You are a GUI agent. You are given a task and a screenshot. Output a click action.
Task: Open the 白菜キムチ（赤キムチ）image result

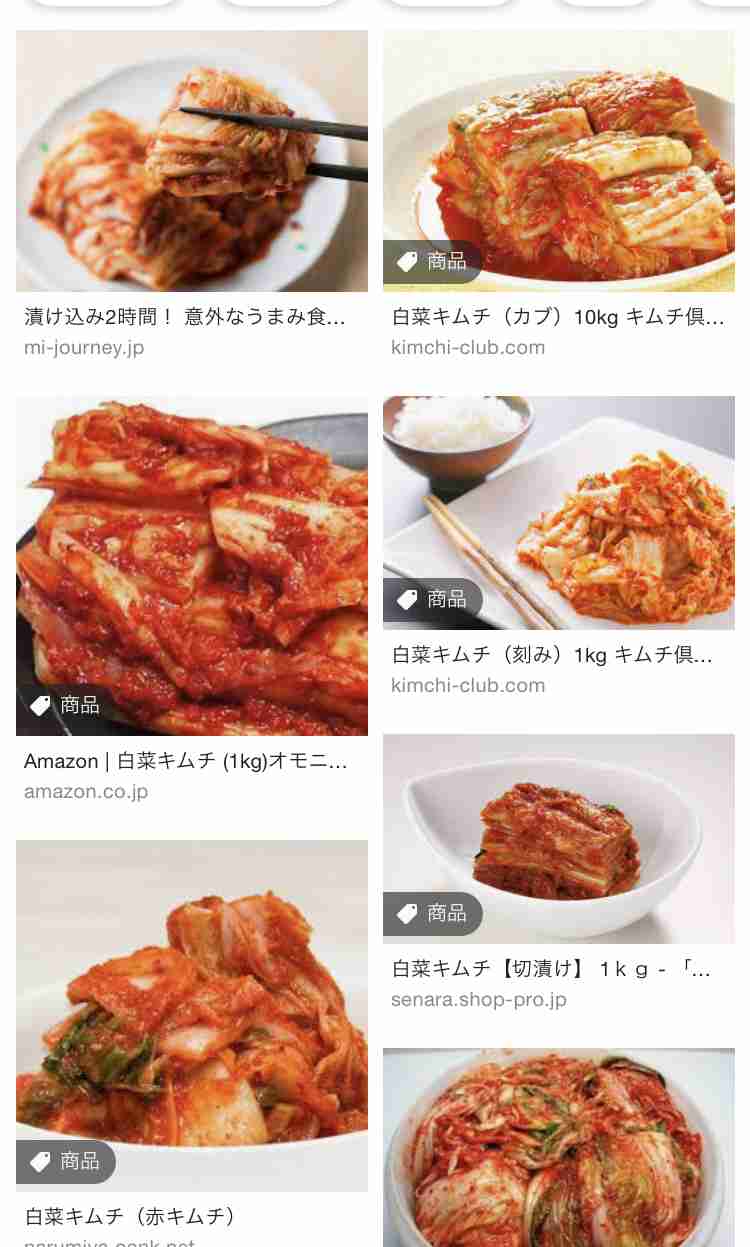(x=192, y=1015)
